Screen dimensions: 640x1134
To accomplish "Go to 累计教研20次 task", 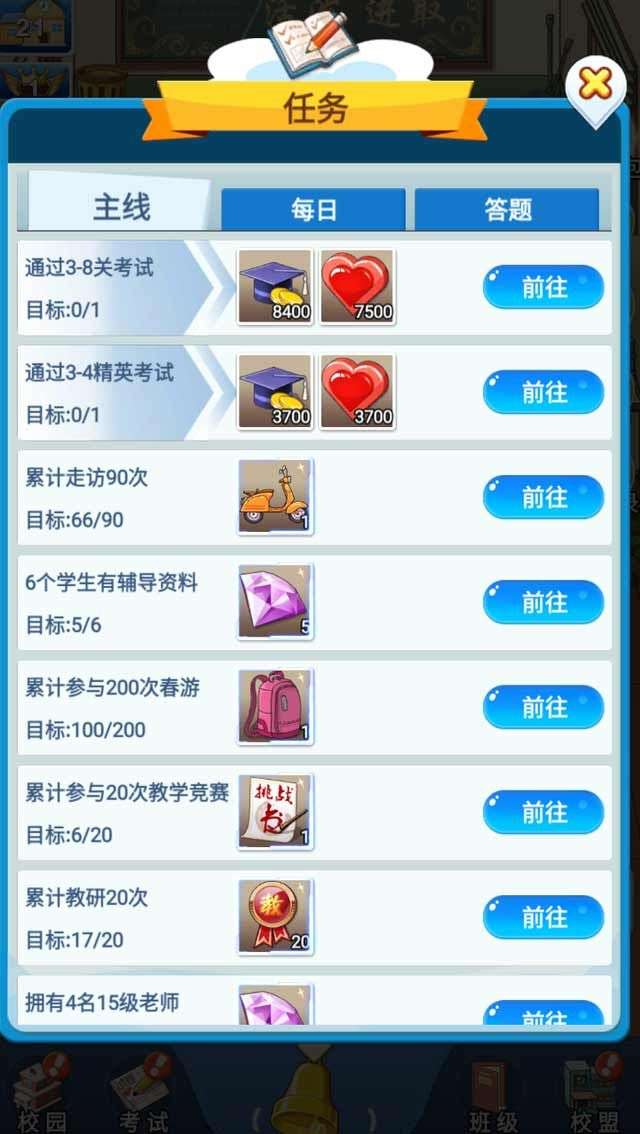I will pyautogui.click(x=543, y=917).
